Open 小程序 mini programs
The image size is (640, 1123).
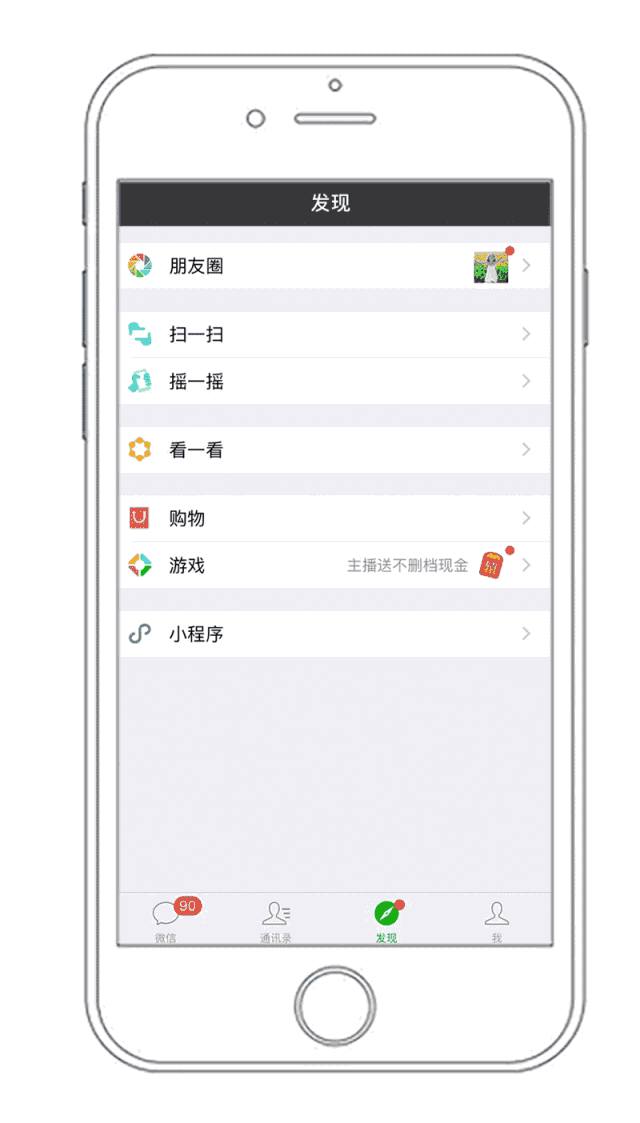pyautogui.click(x=334, y=634)
